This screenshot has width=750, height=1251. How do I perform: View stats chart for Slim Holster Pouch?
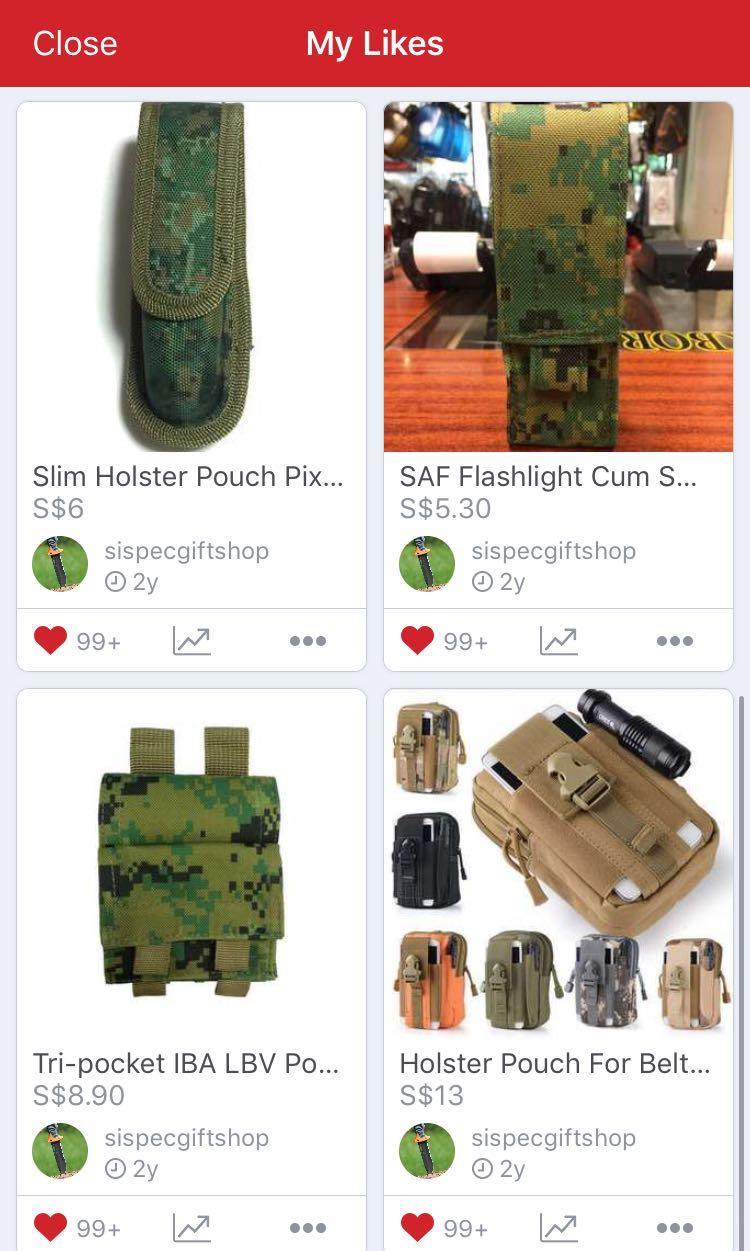pyautogui.click(x=192, y=640)
